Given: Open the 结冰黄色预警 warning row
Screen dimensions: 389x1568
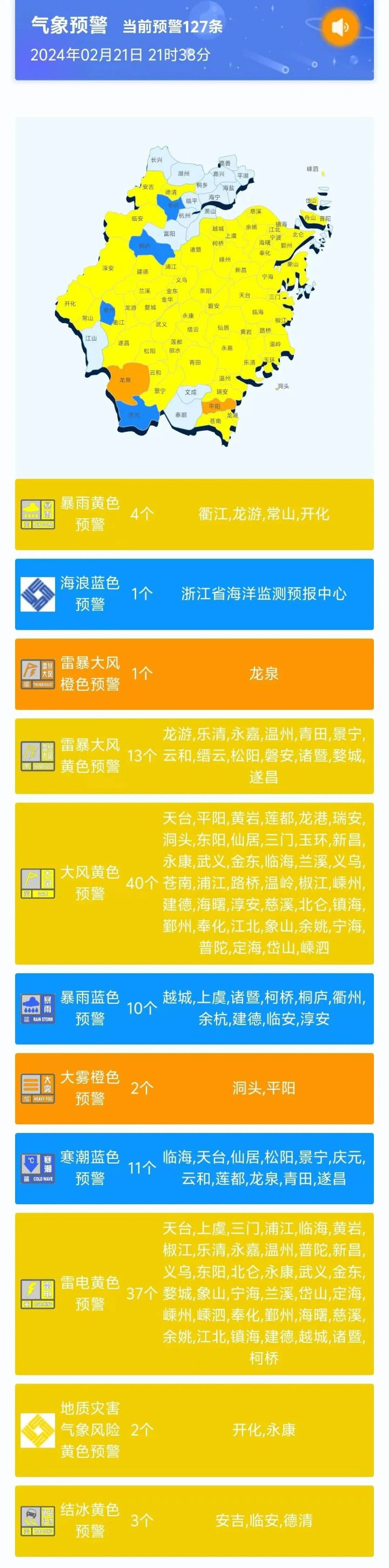Looking at the screenshot, I should coord(194,1520).
